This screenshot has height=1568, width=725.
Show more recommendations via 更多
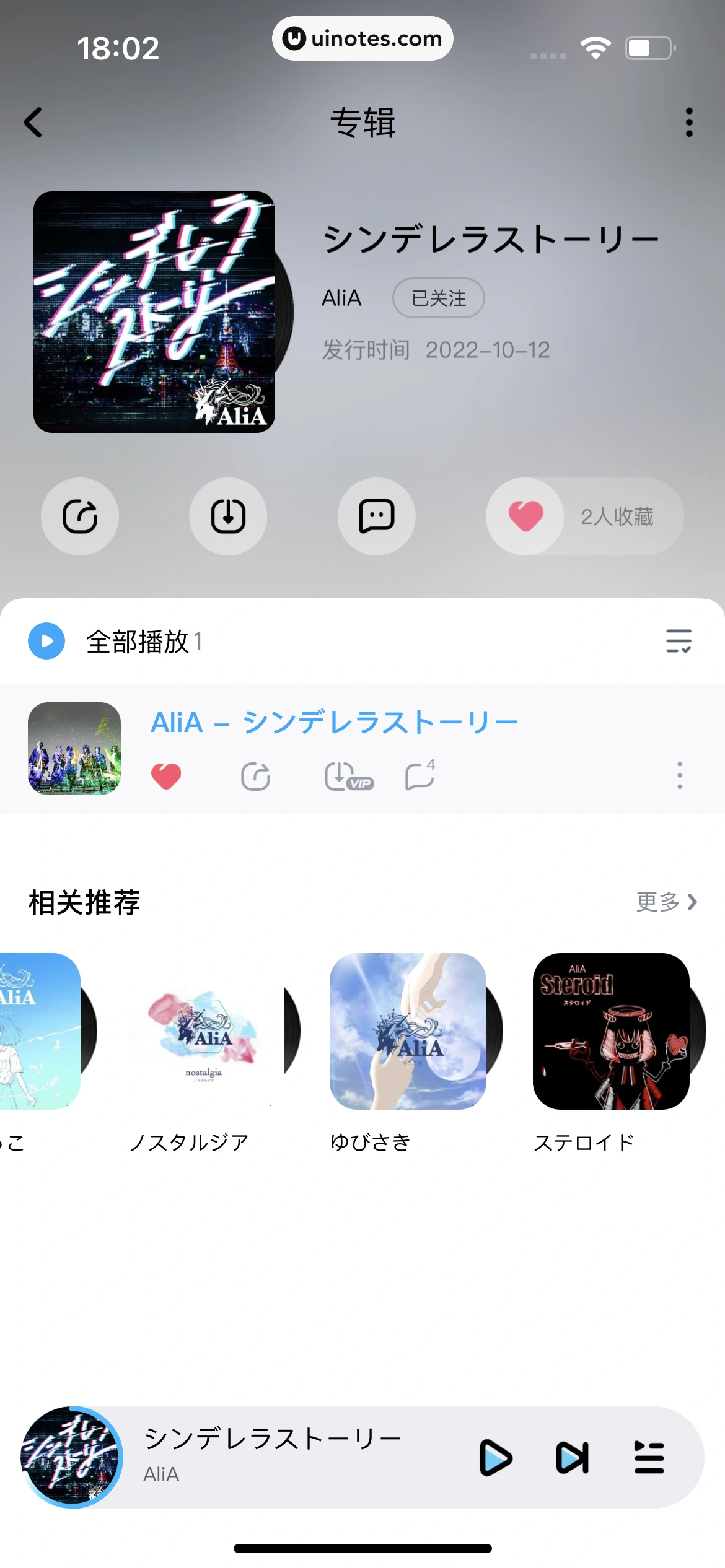(x=667, y=902)
